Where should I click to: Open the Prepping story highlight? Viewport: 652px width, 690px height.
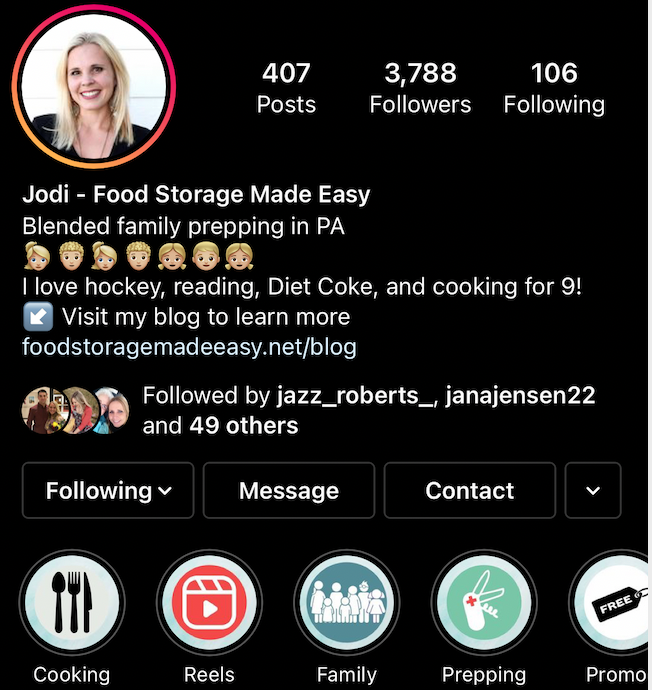pos(484,604)
